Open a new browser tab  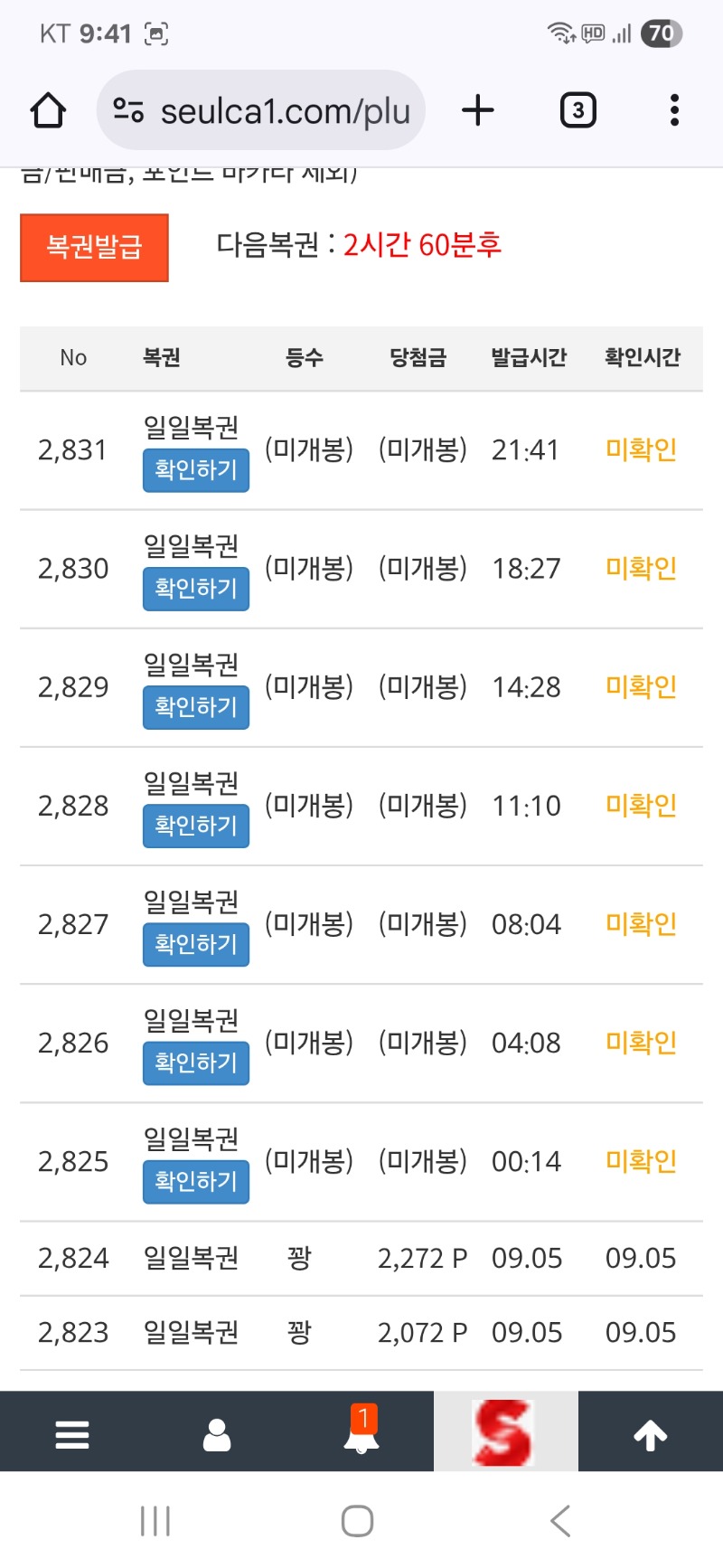478,110
